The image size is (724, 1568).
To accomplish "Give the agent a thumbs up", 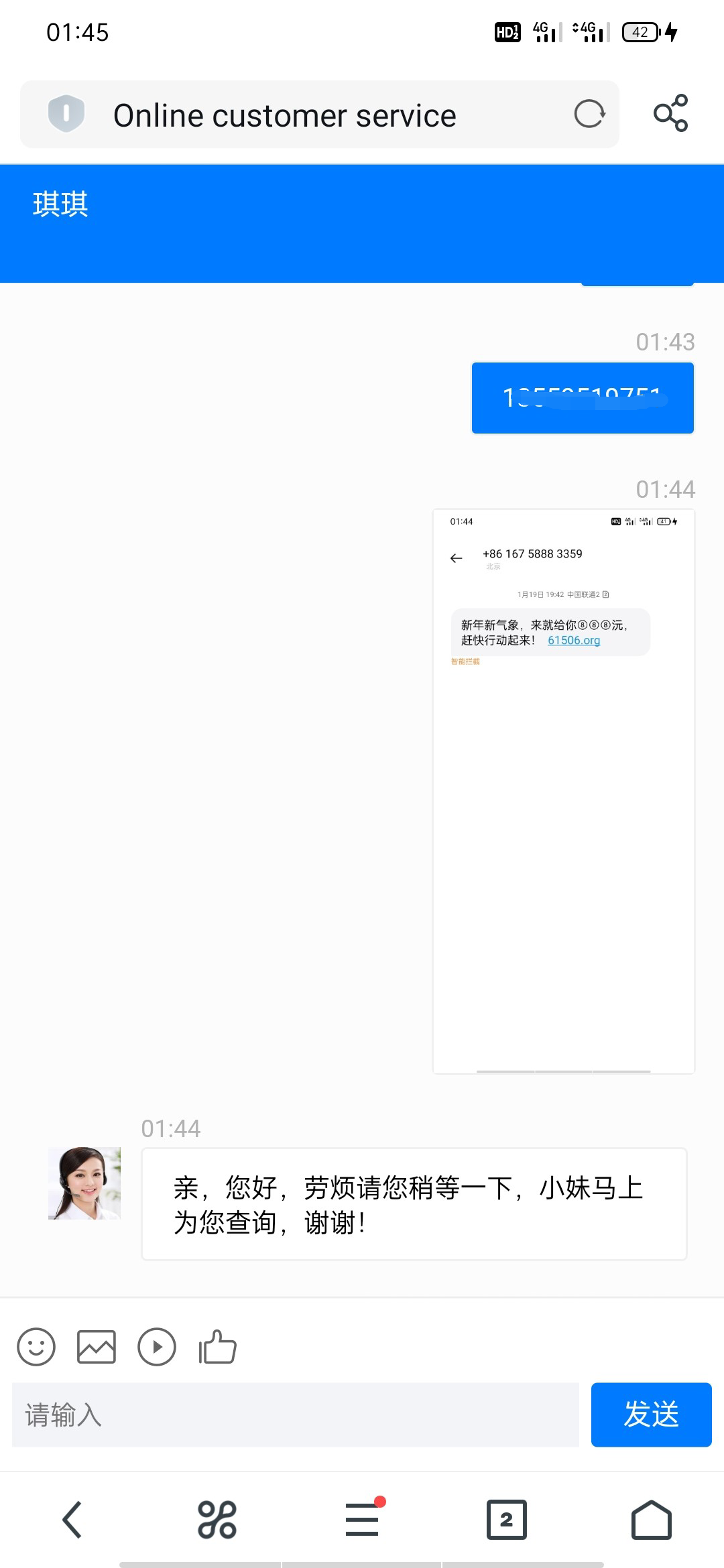I will (x=217, y=1347).
